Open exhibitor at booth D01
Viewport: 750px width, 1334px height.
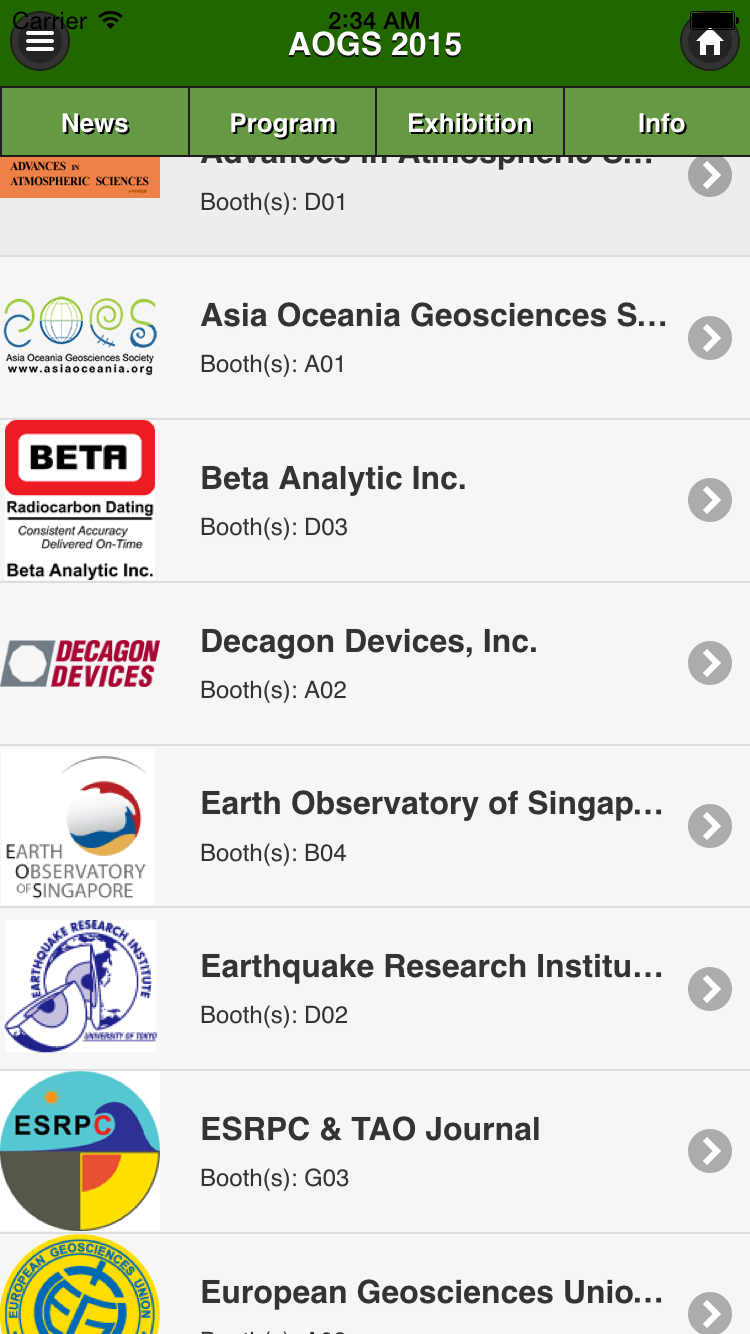(375, 206)
